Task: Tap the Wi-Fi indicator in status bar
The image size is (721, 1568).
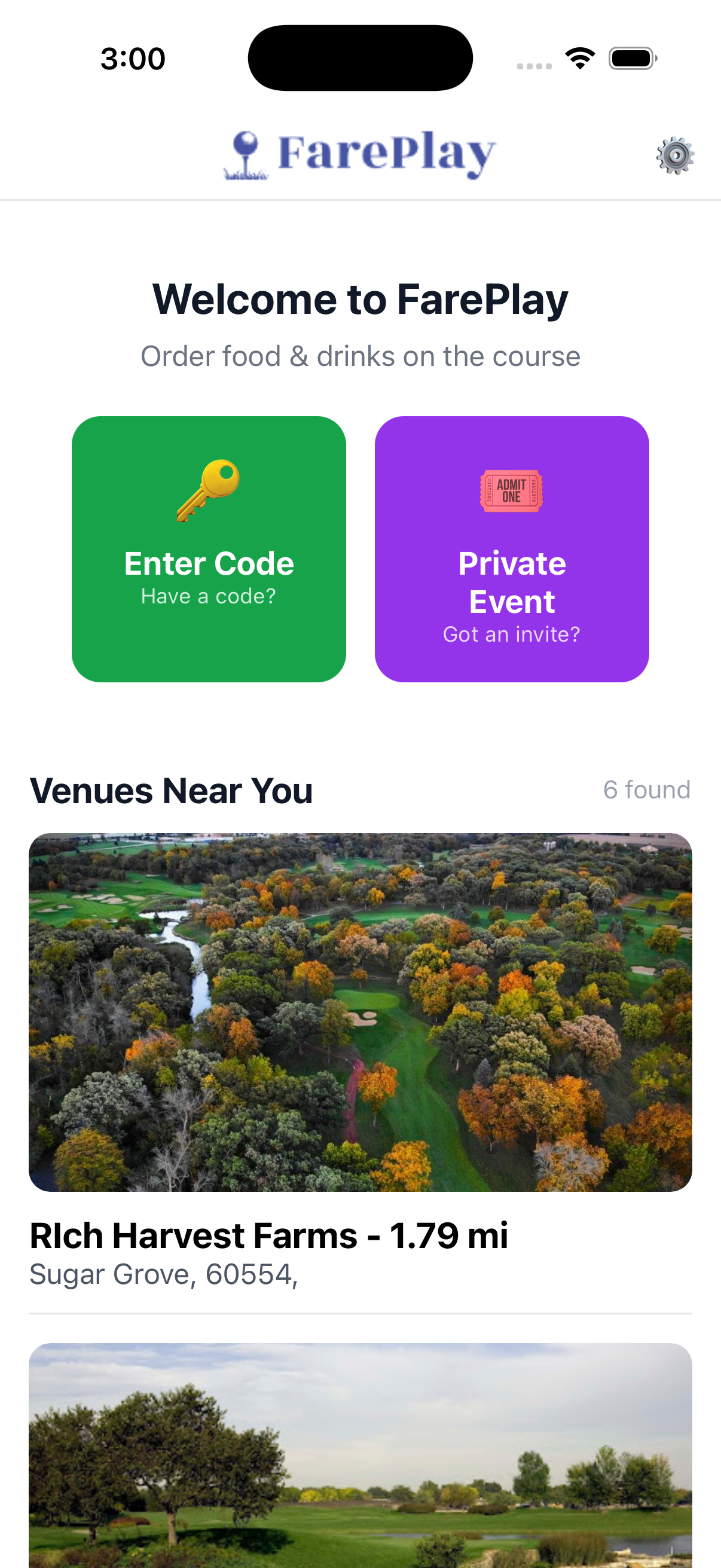Action: point(579,57)
